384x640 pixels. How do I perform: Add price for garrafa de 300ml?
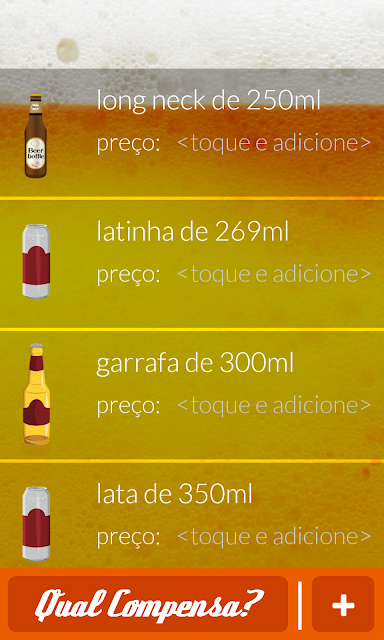274,405
